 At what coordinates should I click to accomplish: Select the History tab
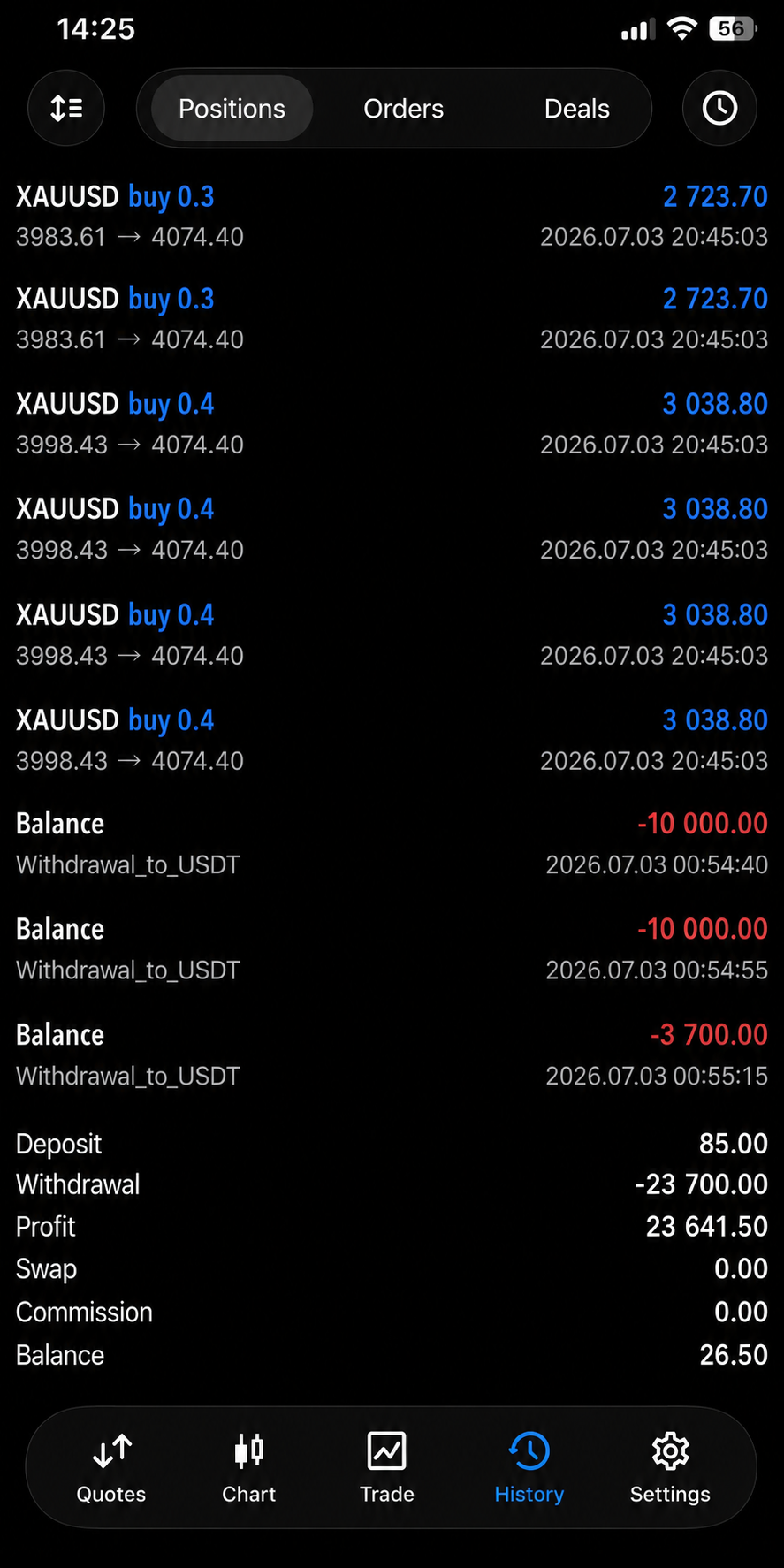tap(529, 1469)
